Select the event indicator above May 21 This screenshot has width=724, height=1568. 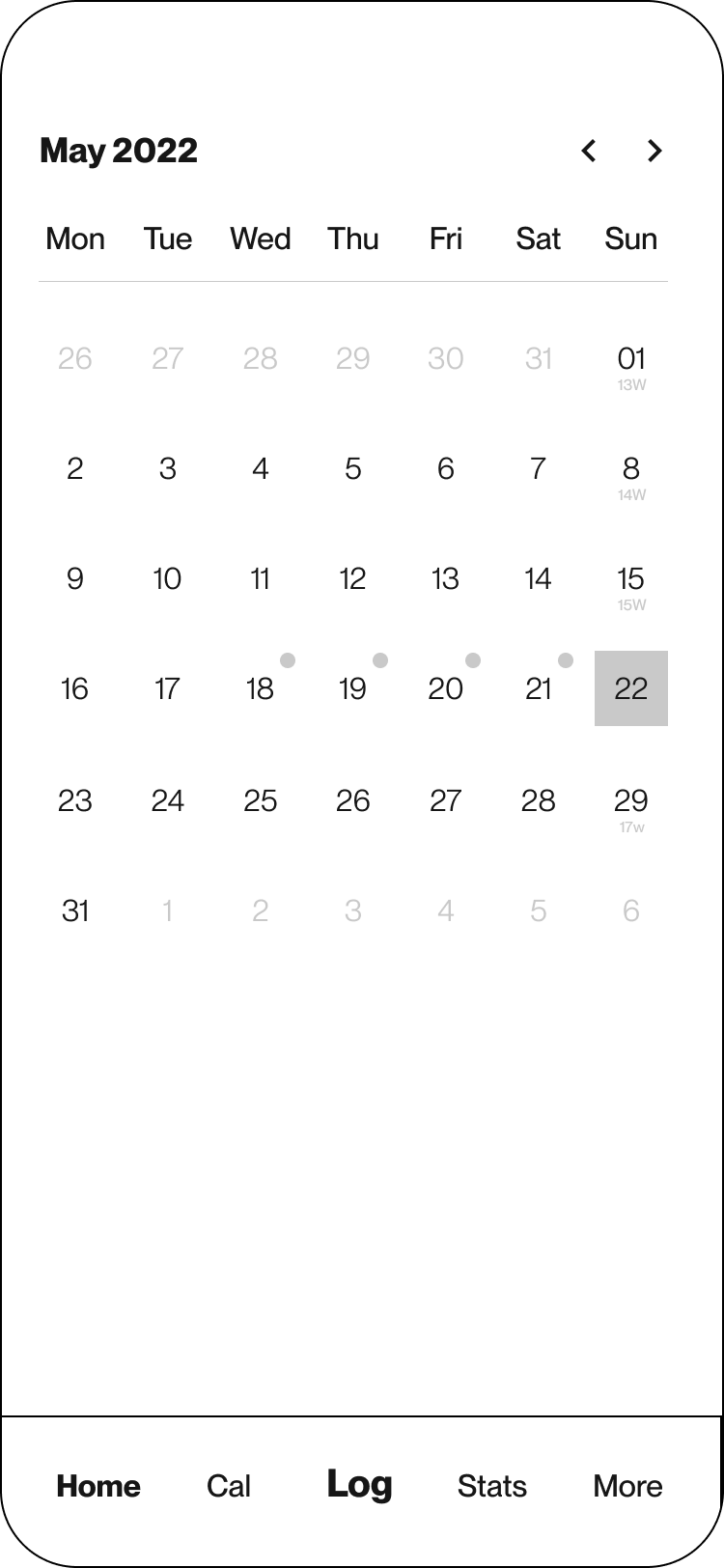[566, 660]
